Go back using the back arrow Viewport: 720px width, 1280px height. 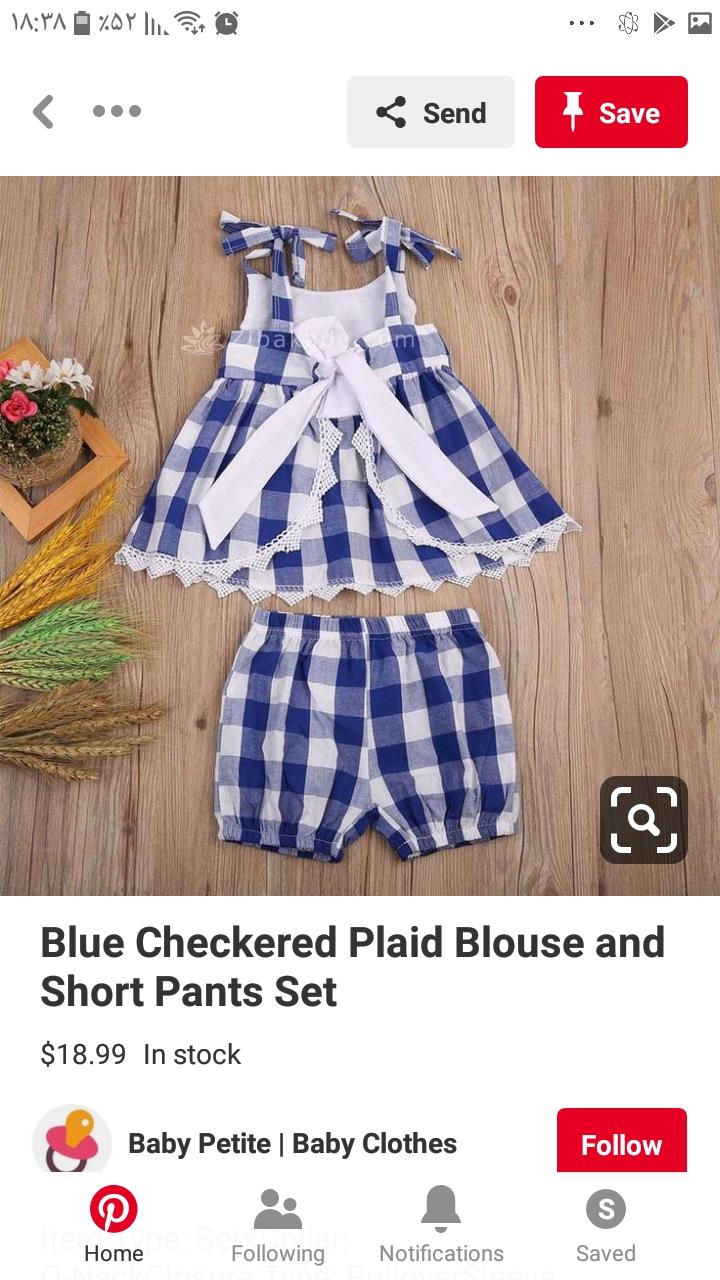click(44, 112)
